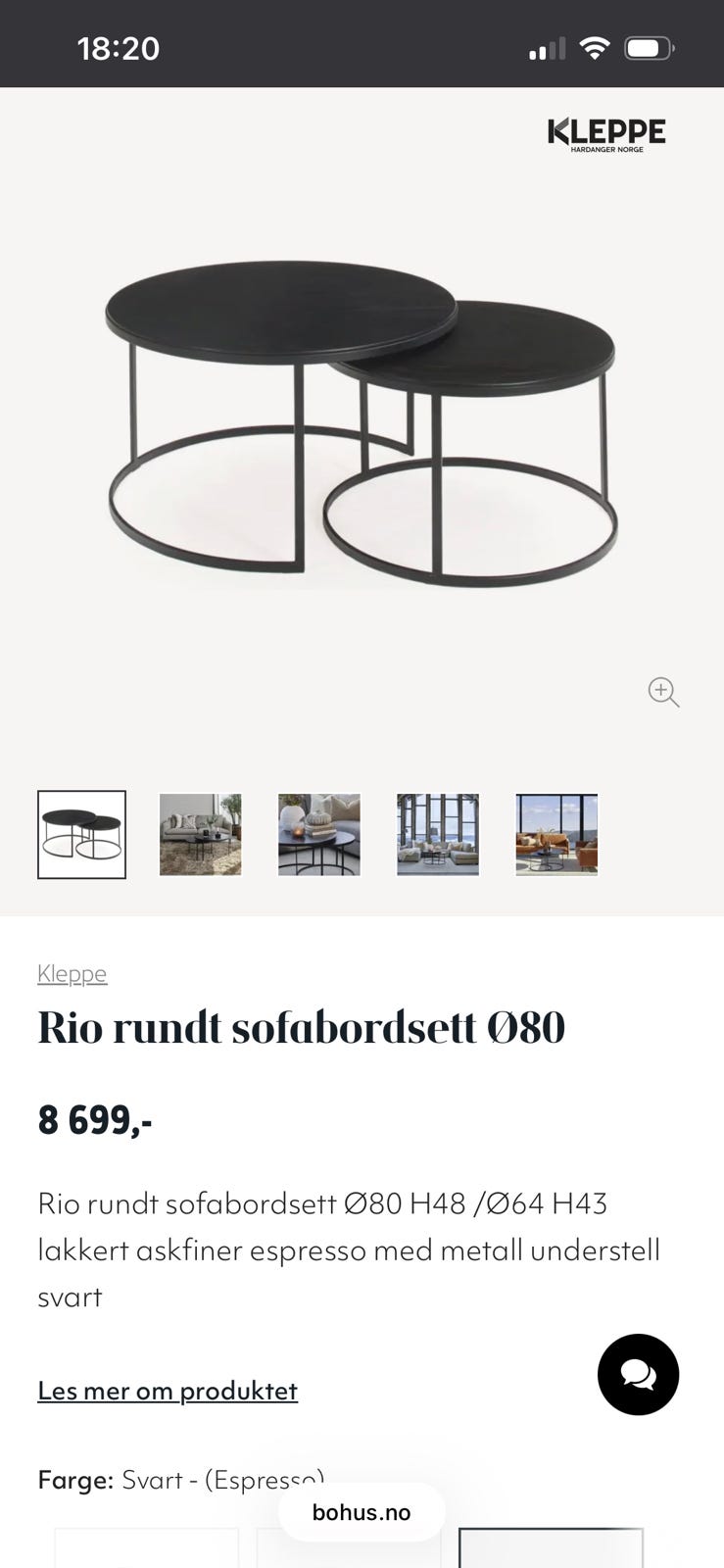
Task: Open 'Les mer om produktet'
Action: coord(168,1390)
